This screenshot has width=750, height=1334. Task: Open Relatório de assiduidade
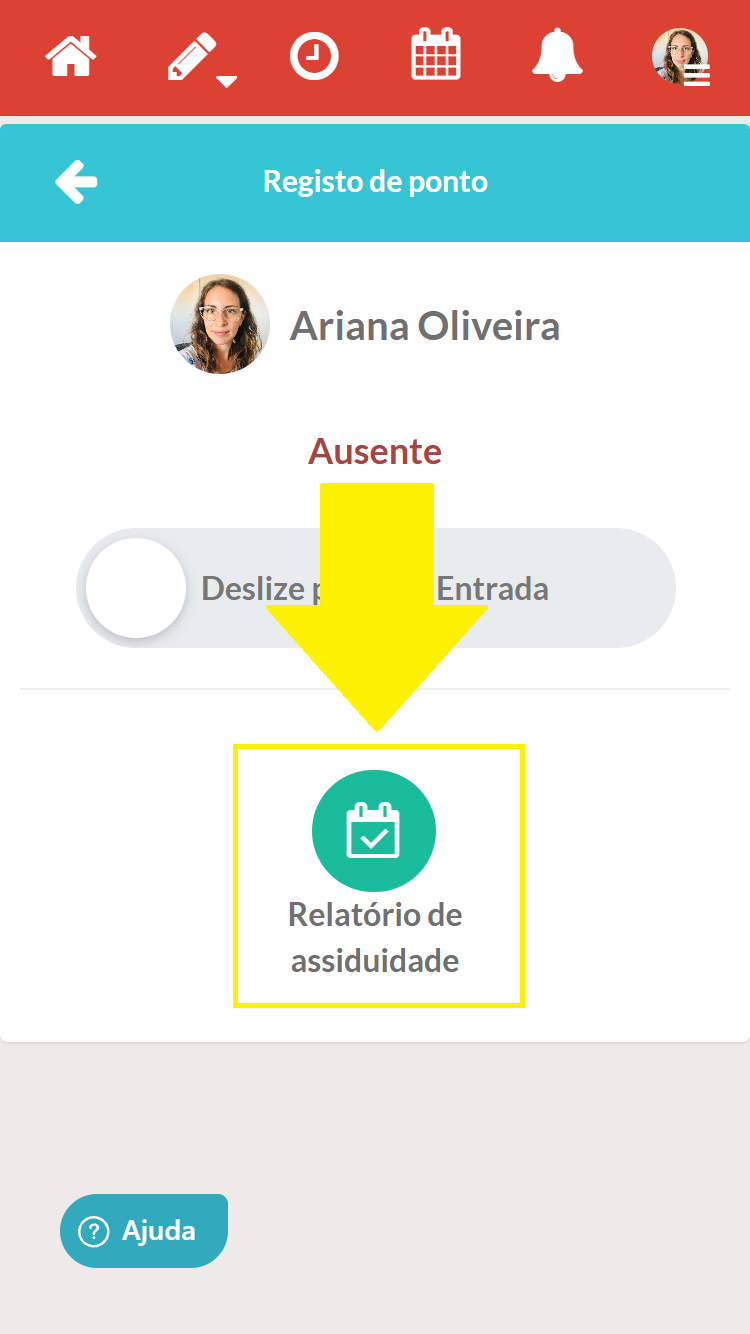click(x=374, y=832)
